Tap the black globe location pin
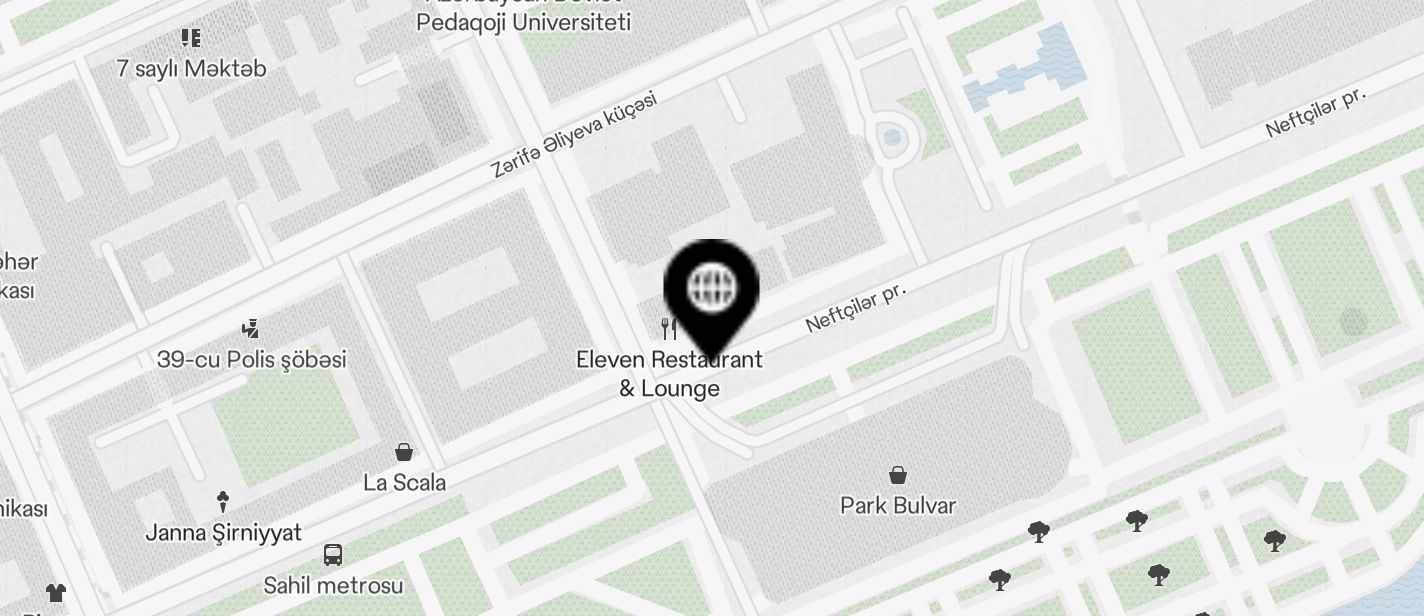This screenshot has width=1424, height=616. point(711,291)
